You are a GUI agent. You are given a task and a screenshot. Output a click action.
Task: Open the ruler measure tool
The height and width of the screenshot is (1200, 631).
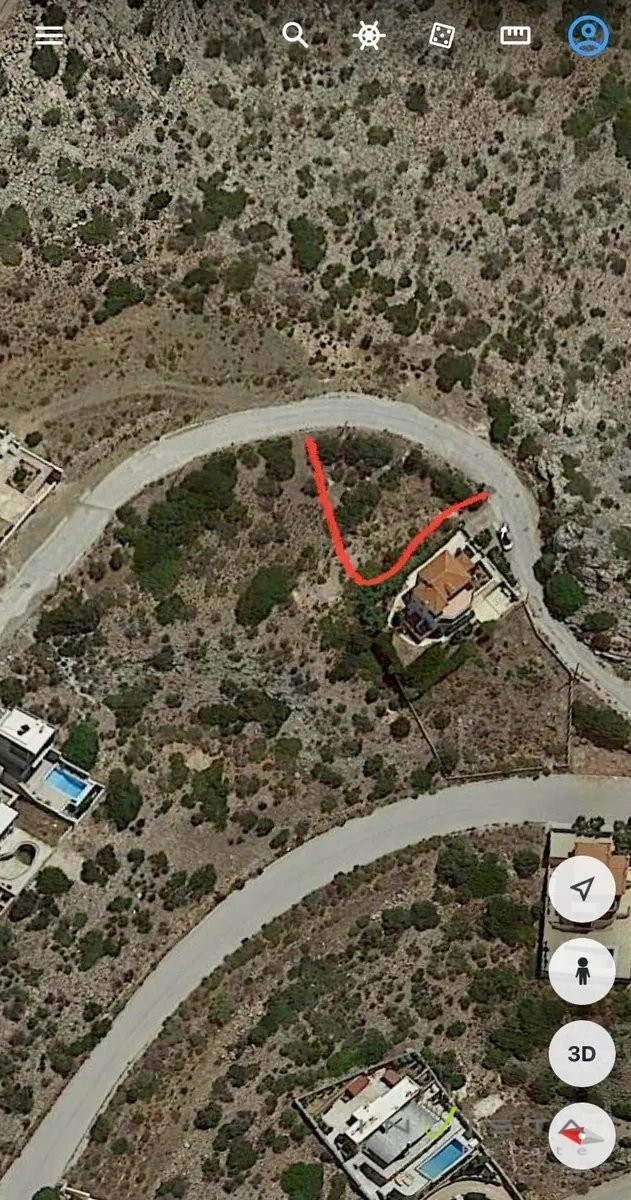[515, 35]
